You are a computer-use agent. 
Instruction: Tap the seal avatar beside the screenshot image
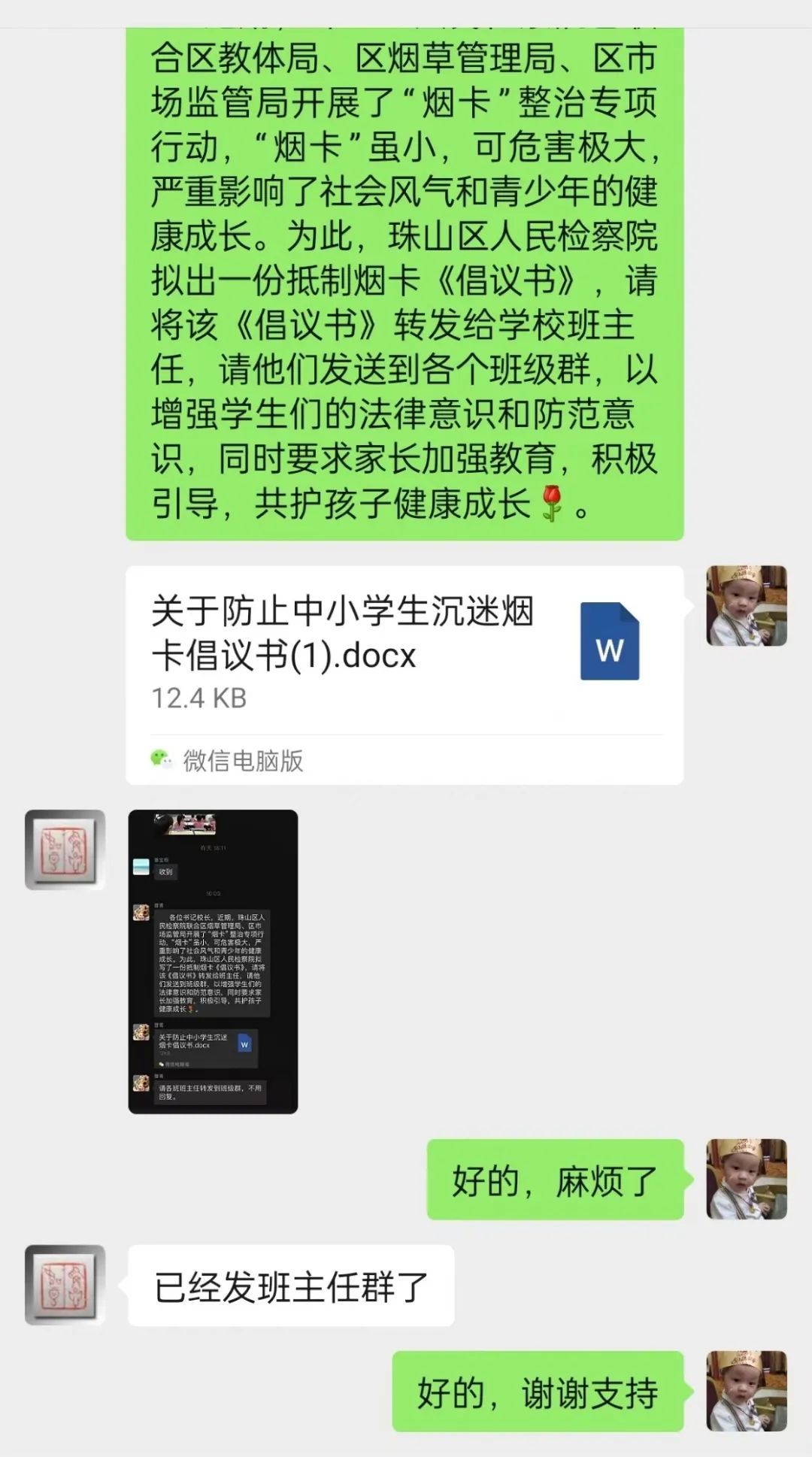coord(65,850)
